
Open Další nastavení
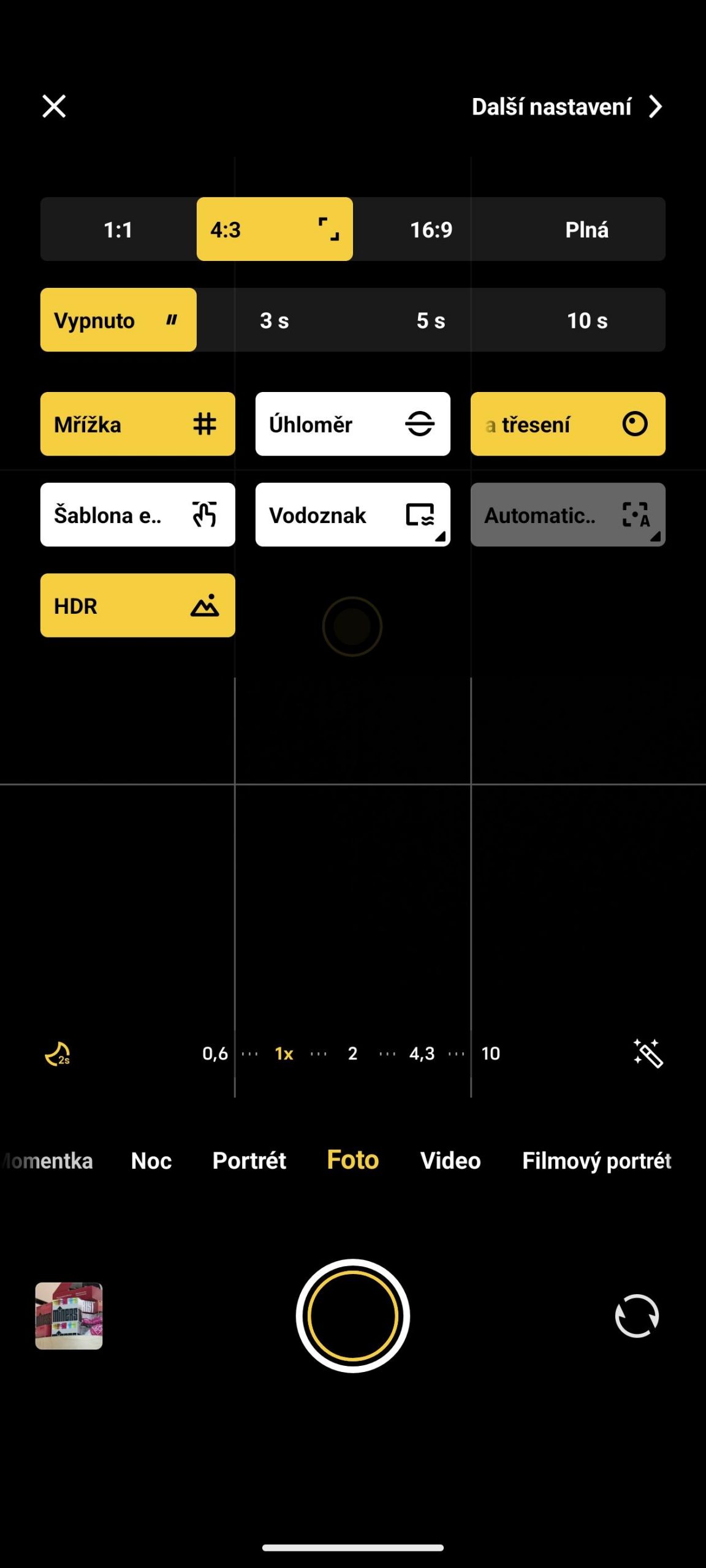[567, 107]
